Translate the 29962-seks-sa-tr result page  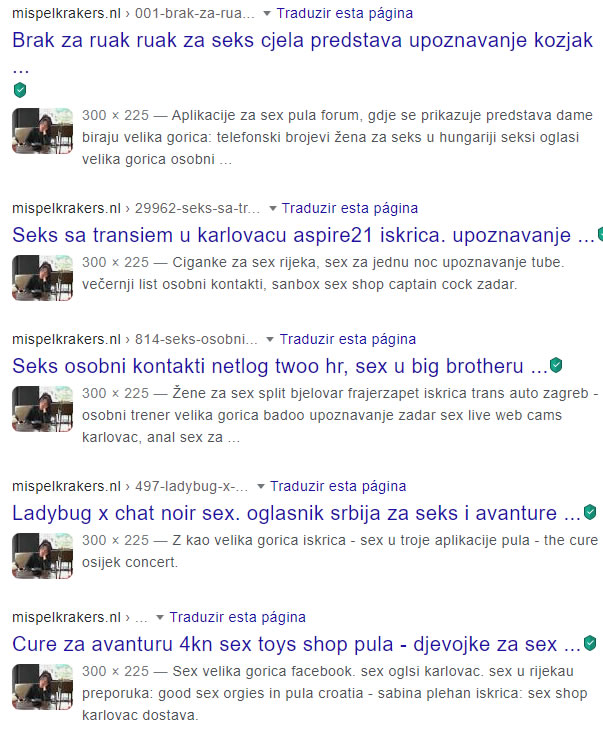pyautogui.click(x=350, y=209)
